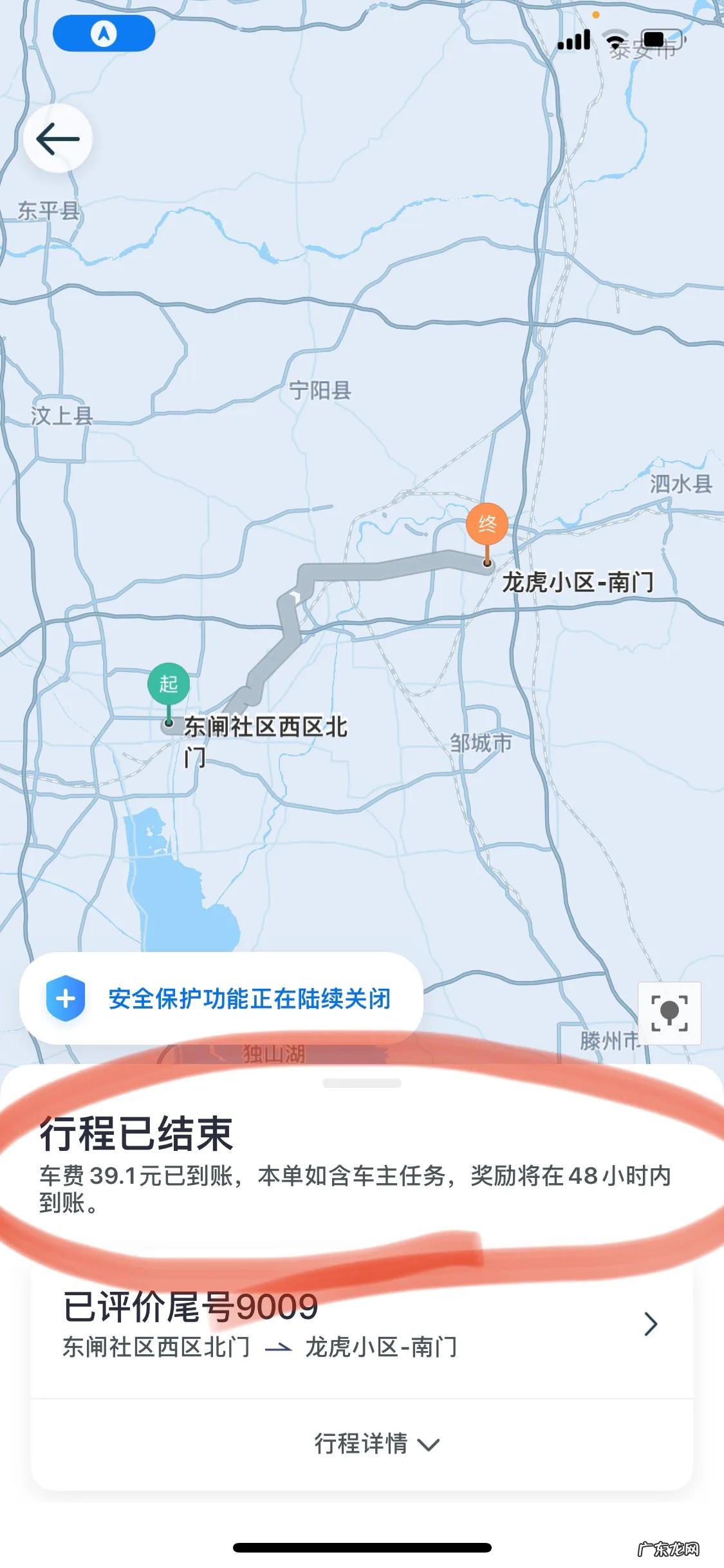Go back using the arrow button
Screen dimensions: 724x1568
pos(58,138)
